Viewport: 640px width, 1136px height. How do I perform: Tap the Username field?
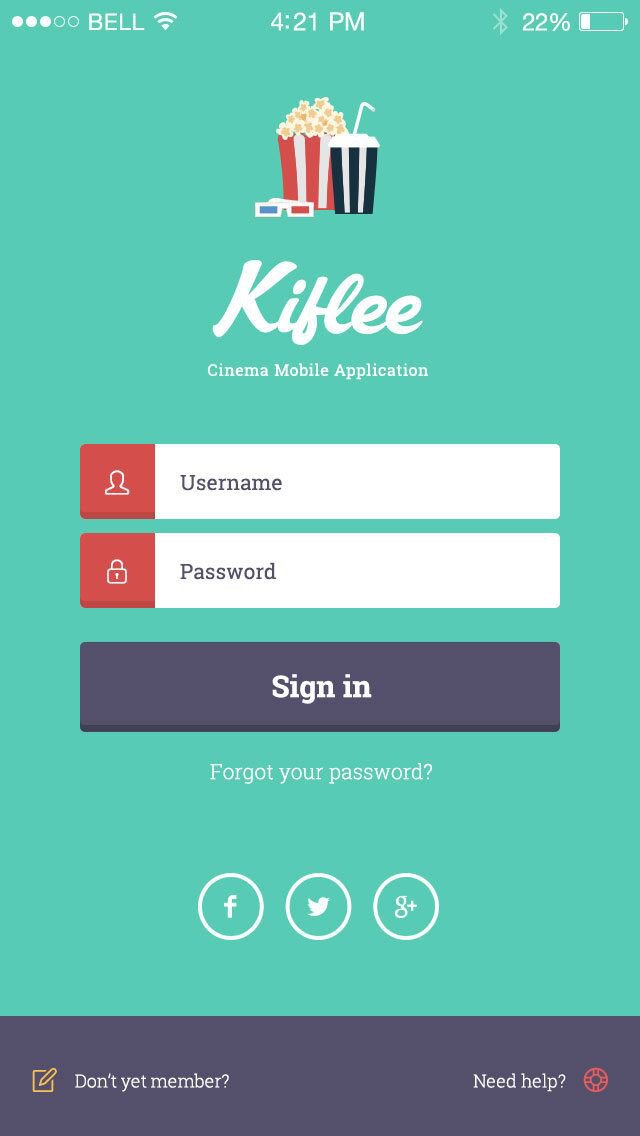356,482
